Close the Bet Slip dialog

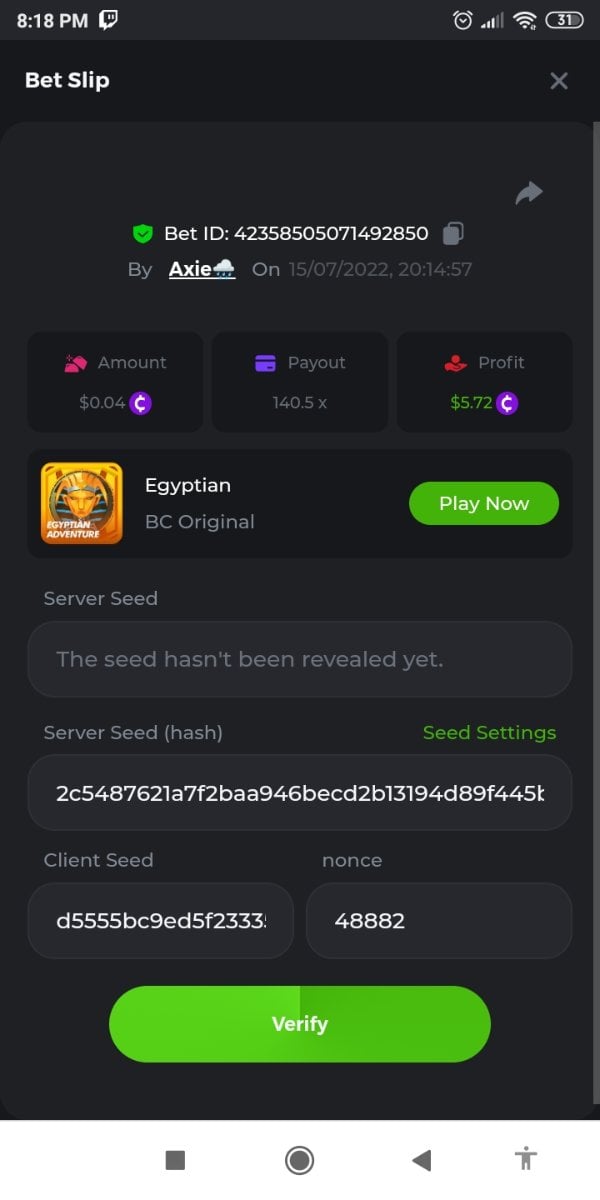[x=559, y=81]
